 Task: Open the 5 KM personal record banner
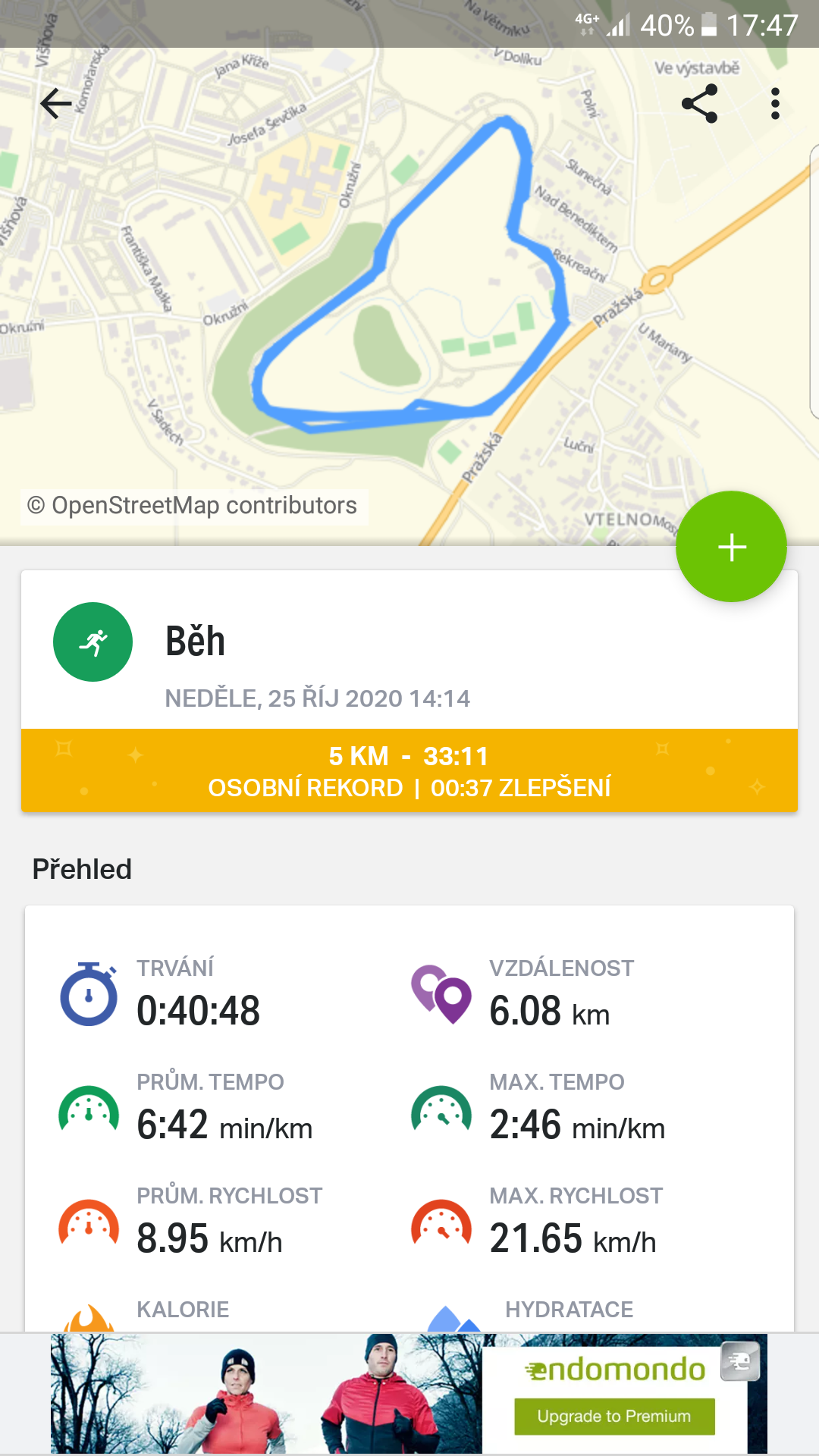point(409,771)
